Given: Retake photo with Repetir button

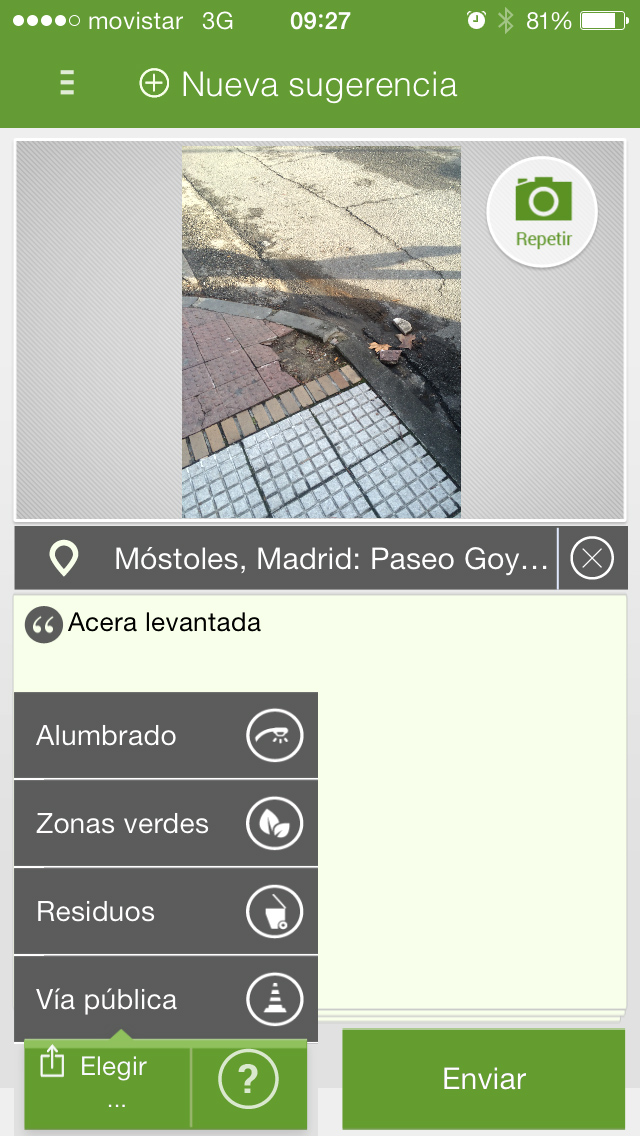Looking at the screenshot, I should click(x=542, y=212).
